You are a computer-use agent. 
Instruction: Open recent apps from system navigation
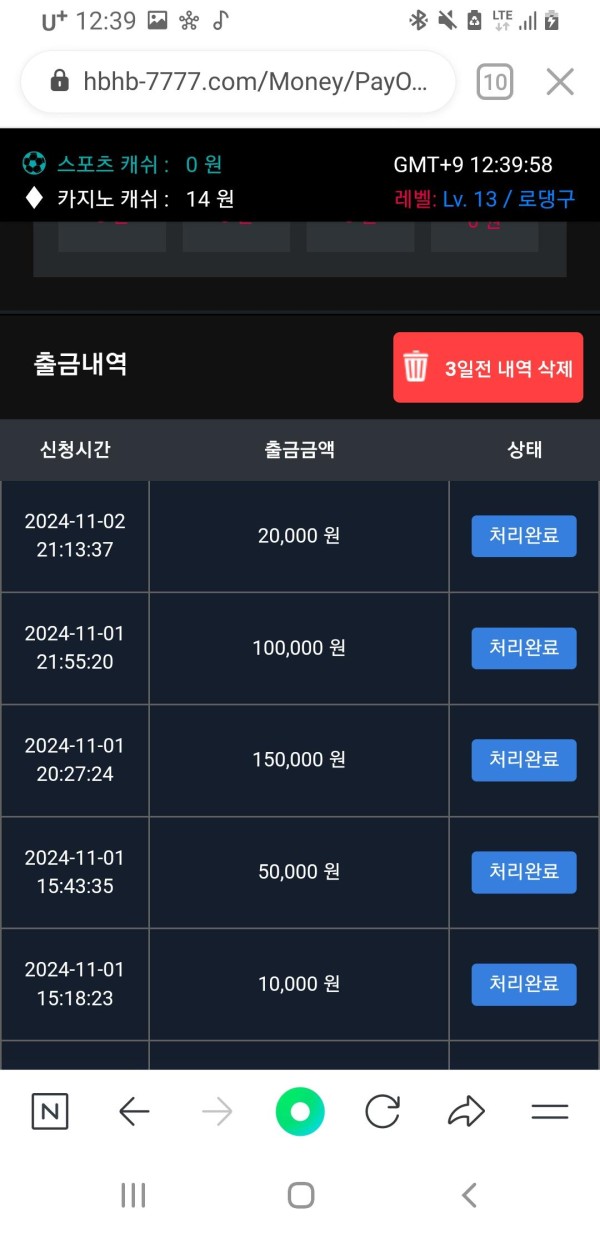[133, 1194]
